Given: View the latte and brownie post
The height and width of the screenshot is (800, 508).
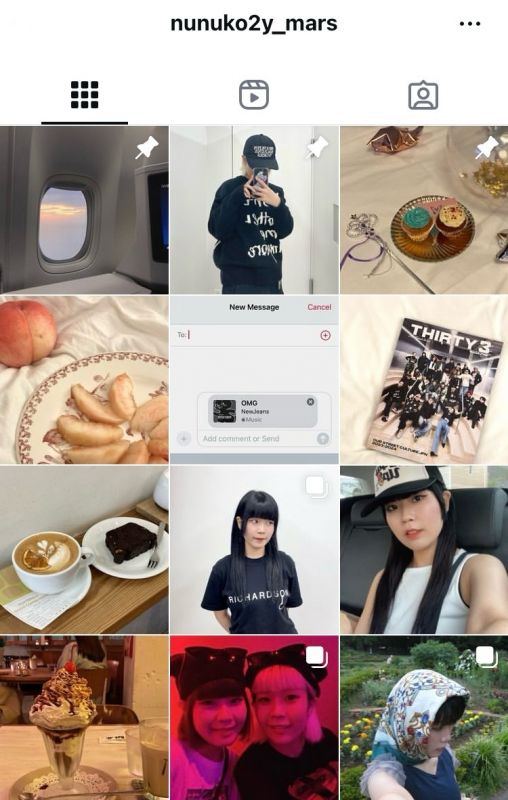Looking at the screenshot, I should (x=84, y=550).
